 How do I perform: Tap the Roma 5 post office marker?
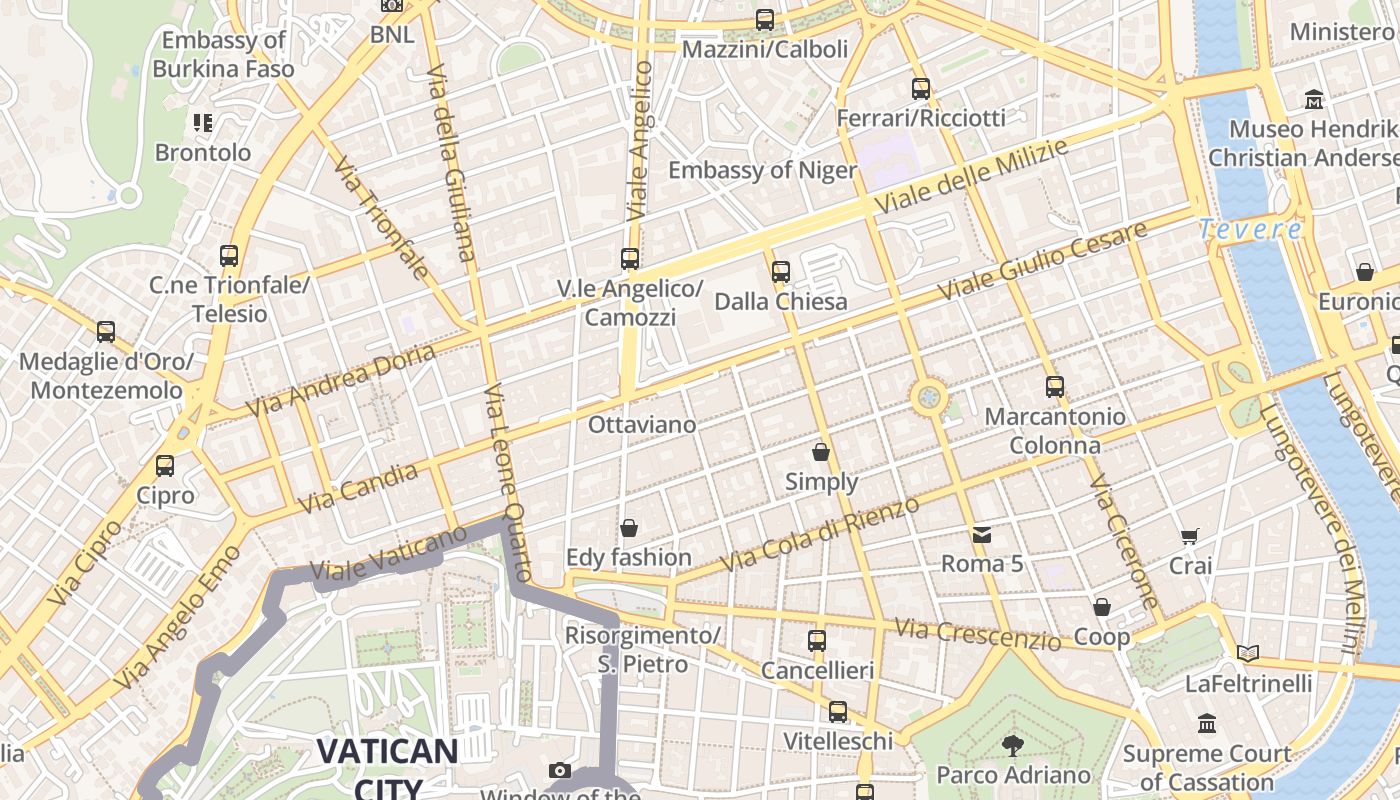tap(982, 535)
